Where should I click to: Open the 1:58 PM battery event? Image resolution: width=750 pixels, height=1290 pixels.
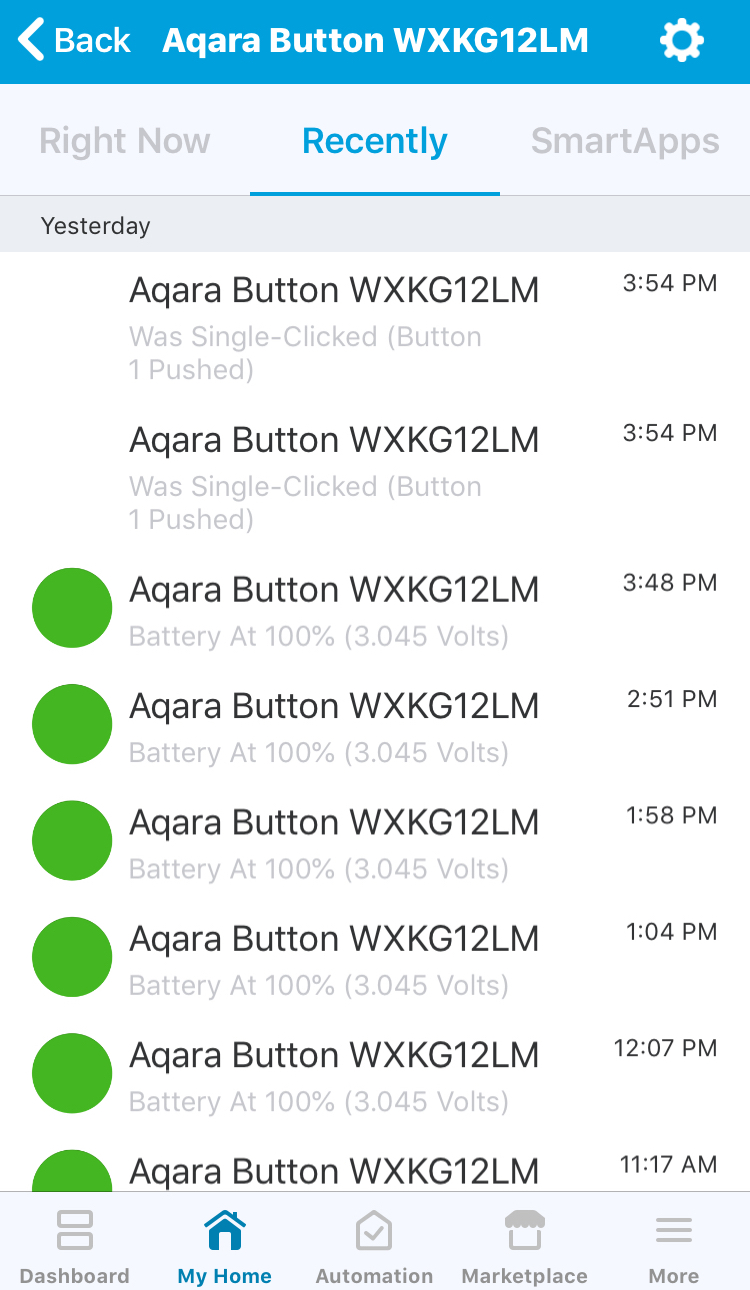(x=375, y=841)
